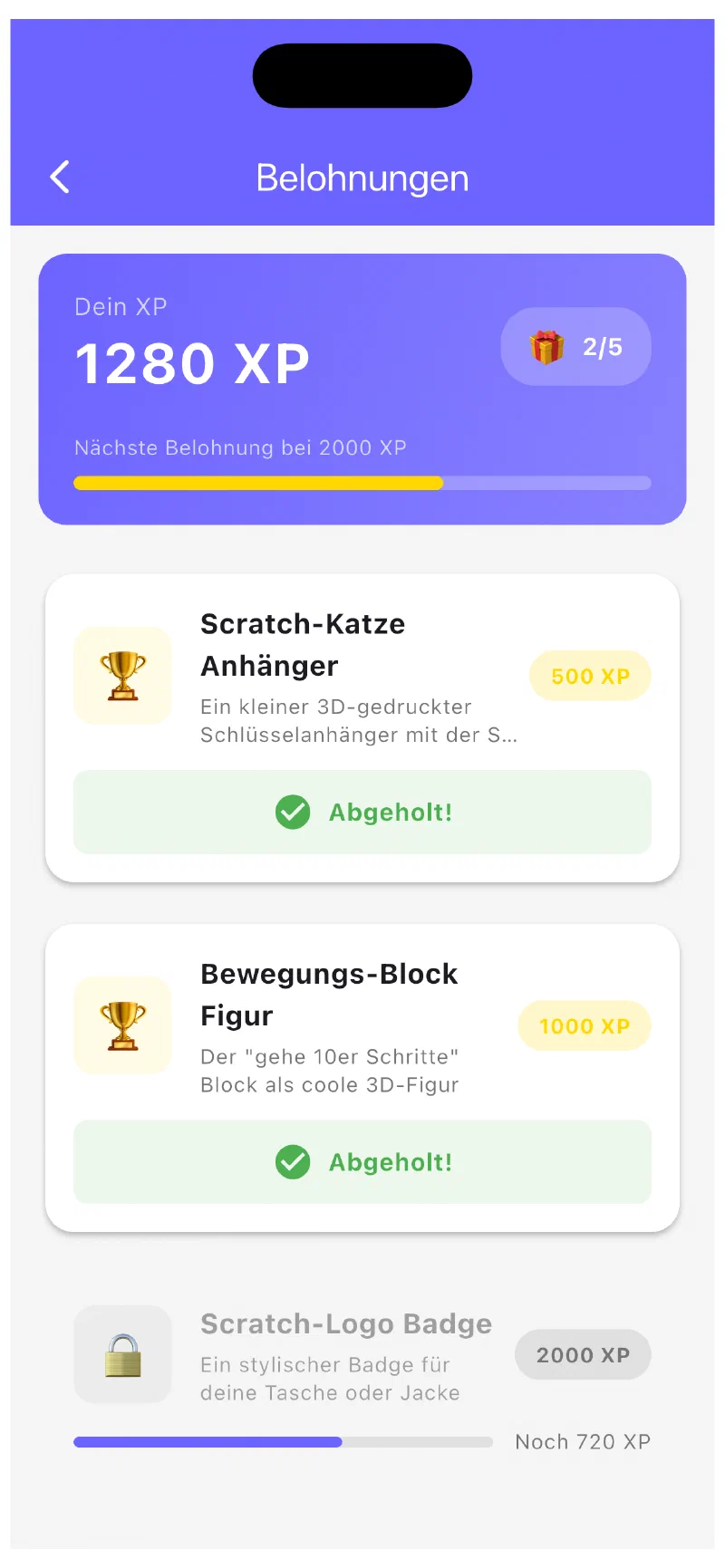Tap the green checkmark on first Abgeholt button
This screenshot has width=725, height=1568.
(292, 813)
